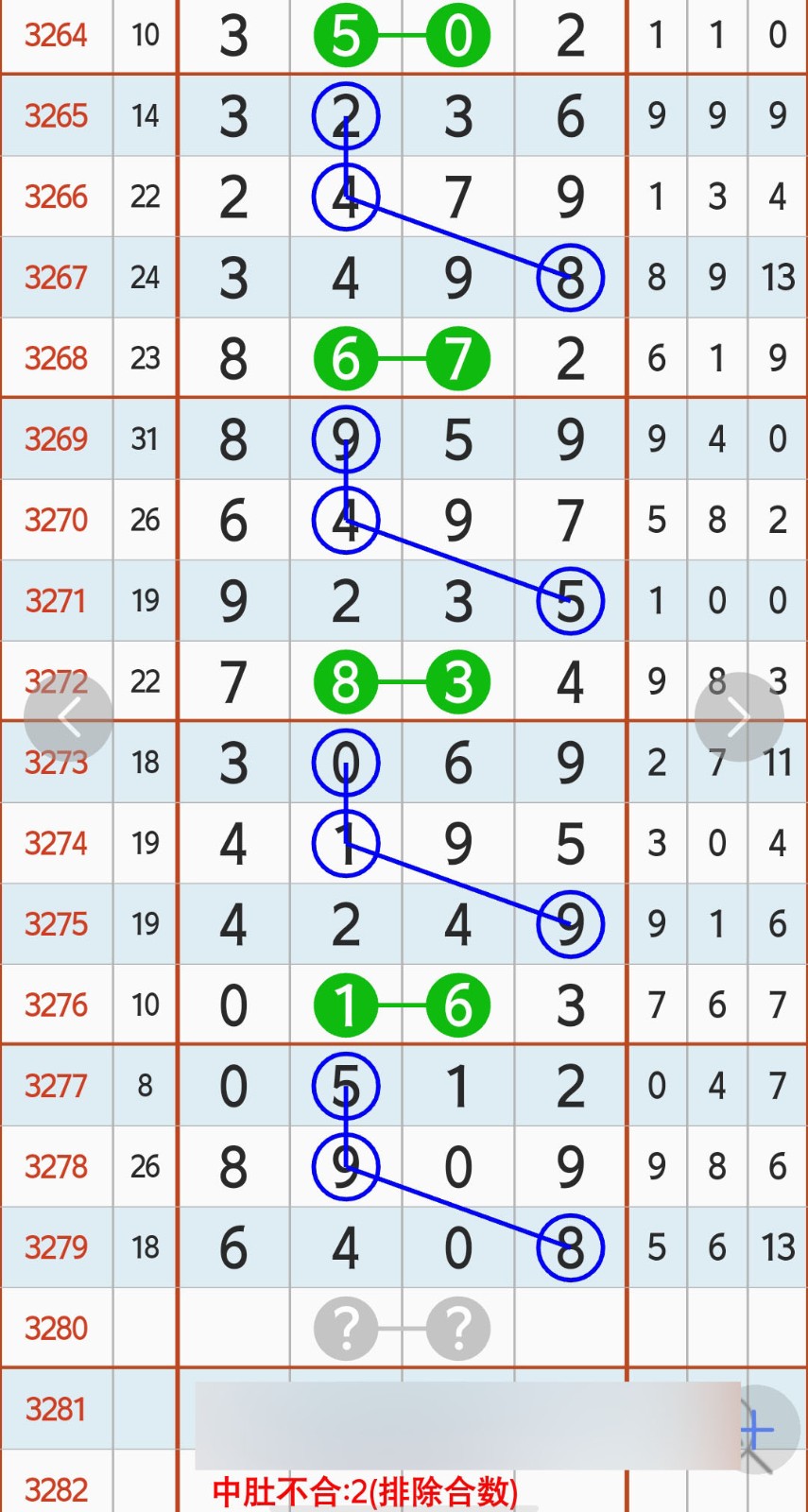The height and width of the screenshot is (1512, 808).
Task: Go to the next image
Action: click(x=739, y=718)
